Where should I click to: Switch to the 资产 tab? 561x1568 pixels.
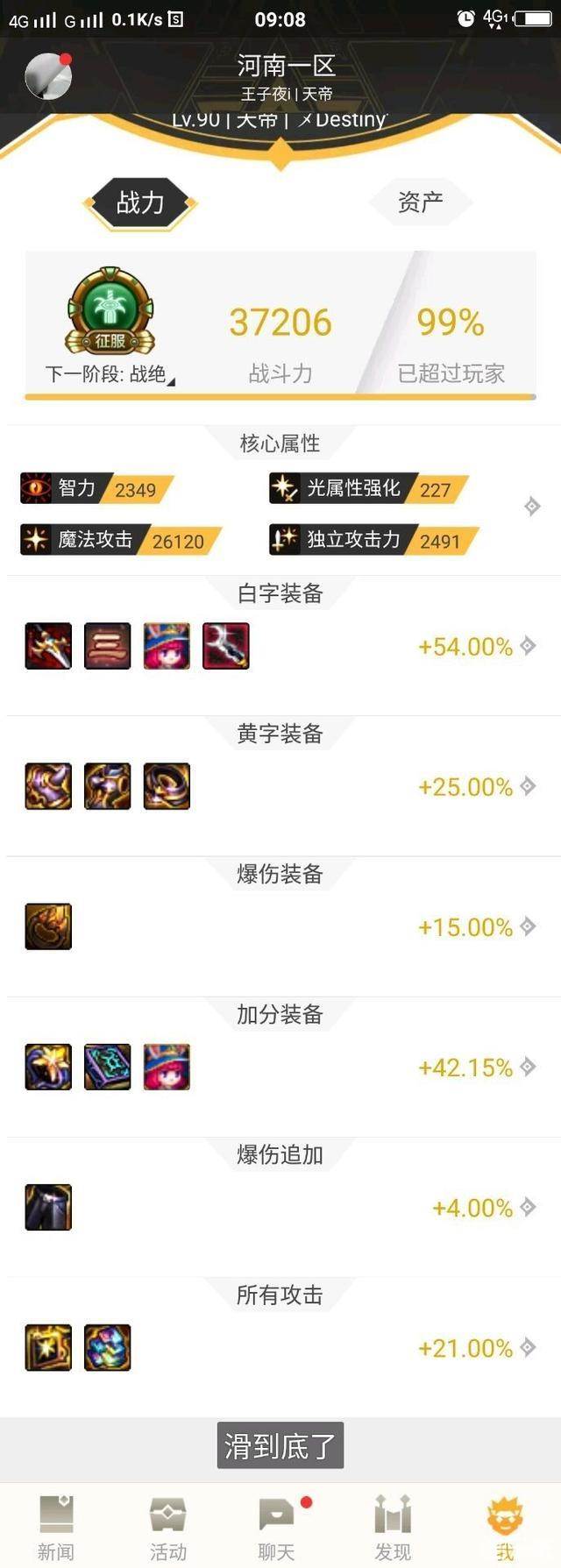pyautogui.click(x=420, y=202)
